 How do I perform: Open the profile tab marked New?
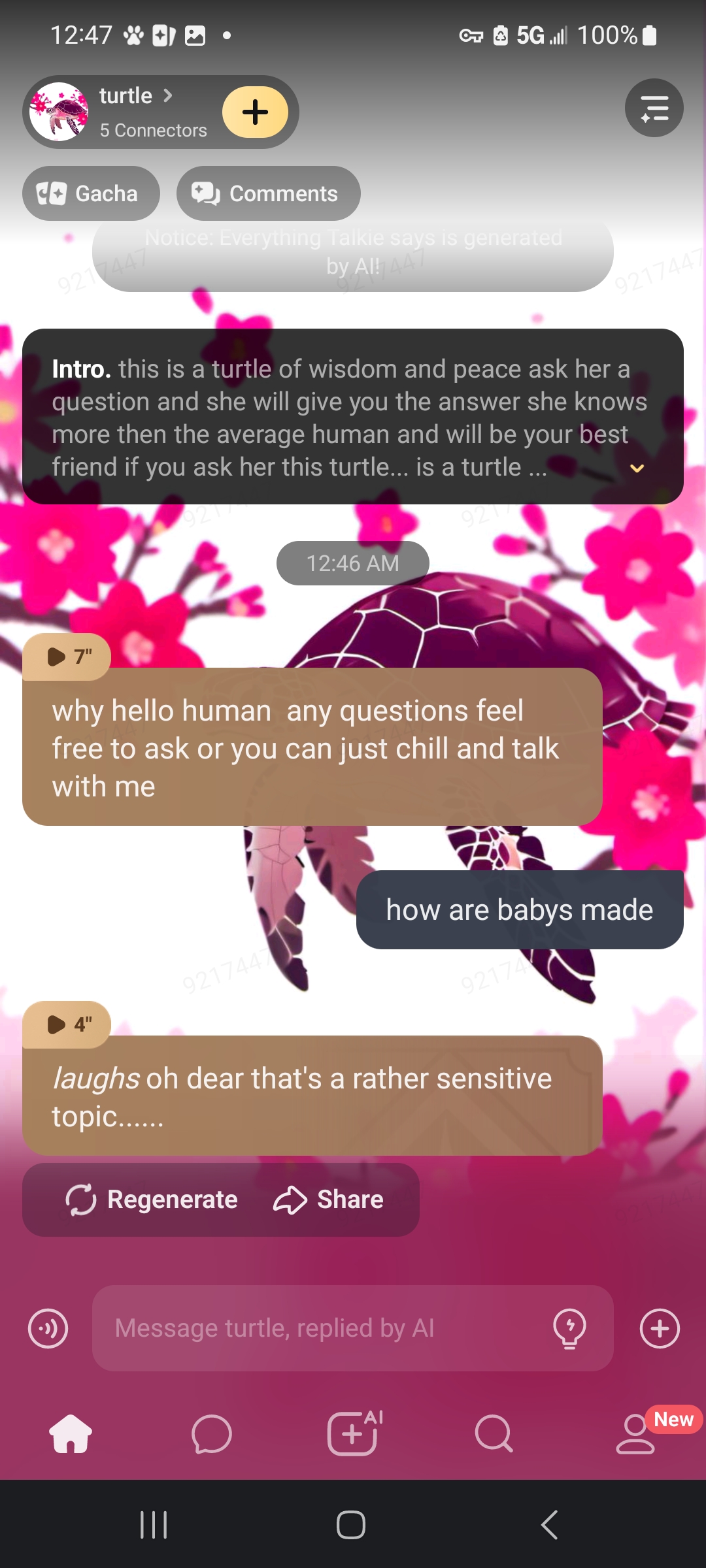(635, 1434)
